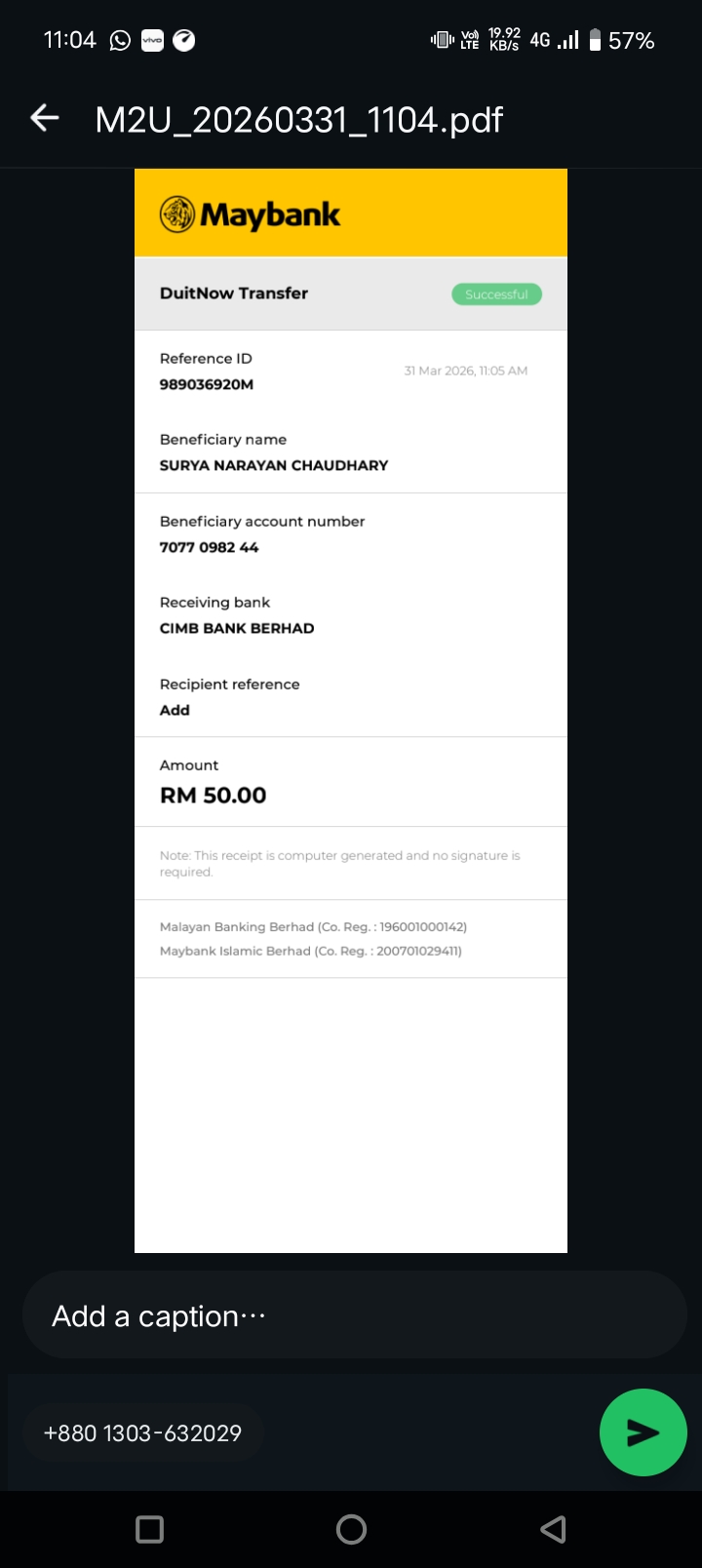Send the PDF with the green button
Screen dimensions: 702x1568
click(643, 1431)
